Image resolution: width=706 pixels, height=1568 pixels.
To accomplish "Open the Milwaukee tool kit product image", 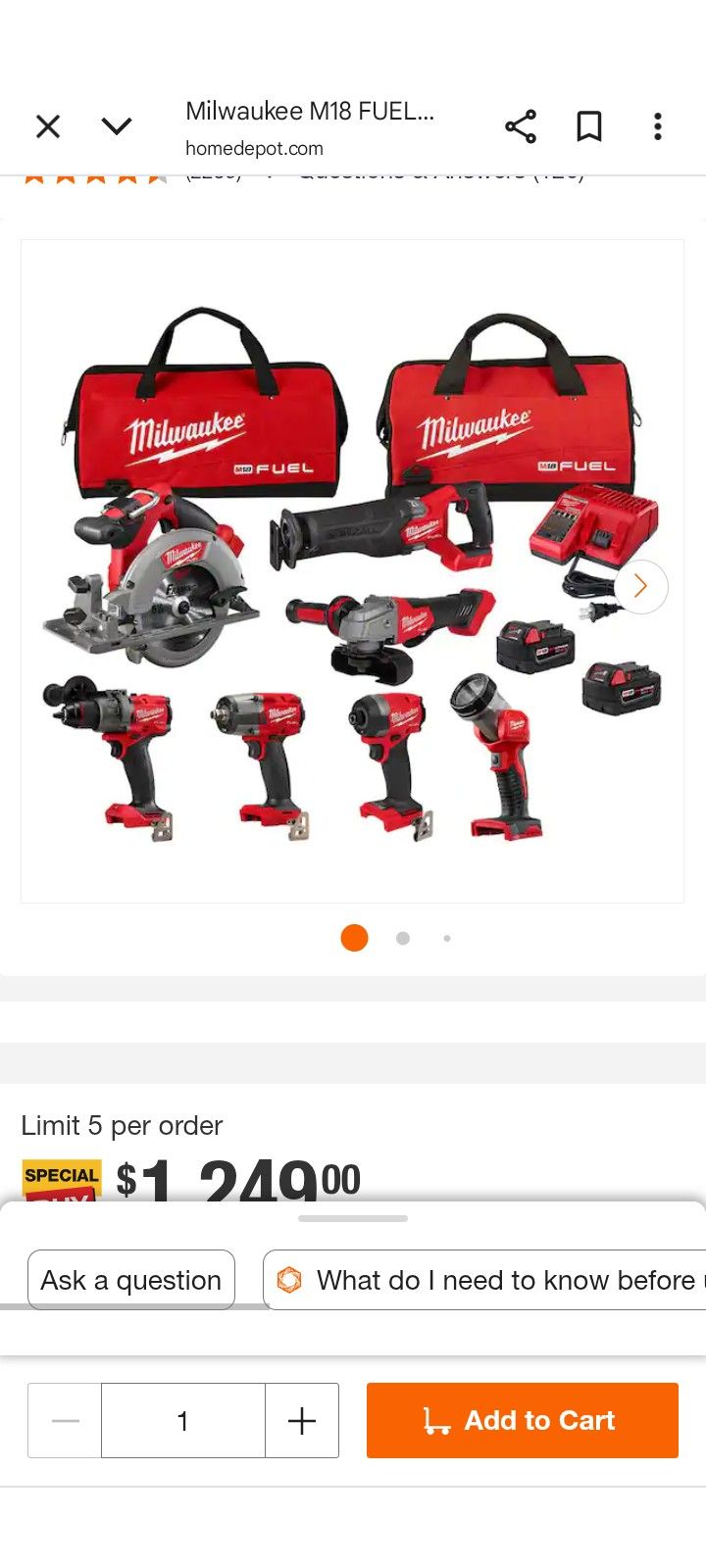I will (352, 570).
